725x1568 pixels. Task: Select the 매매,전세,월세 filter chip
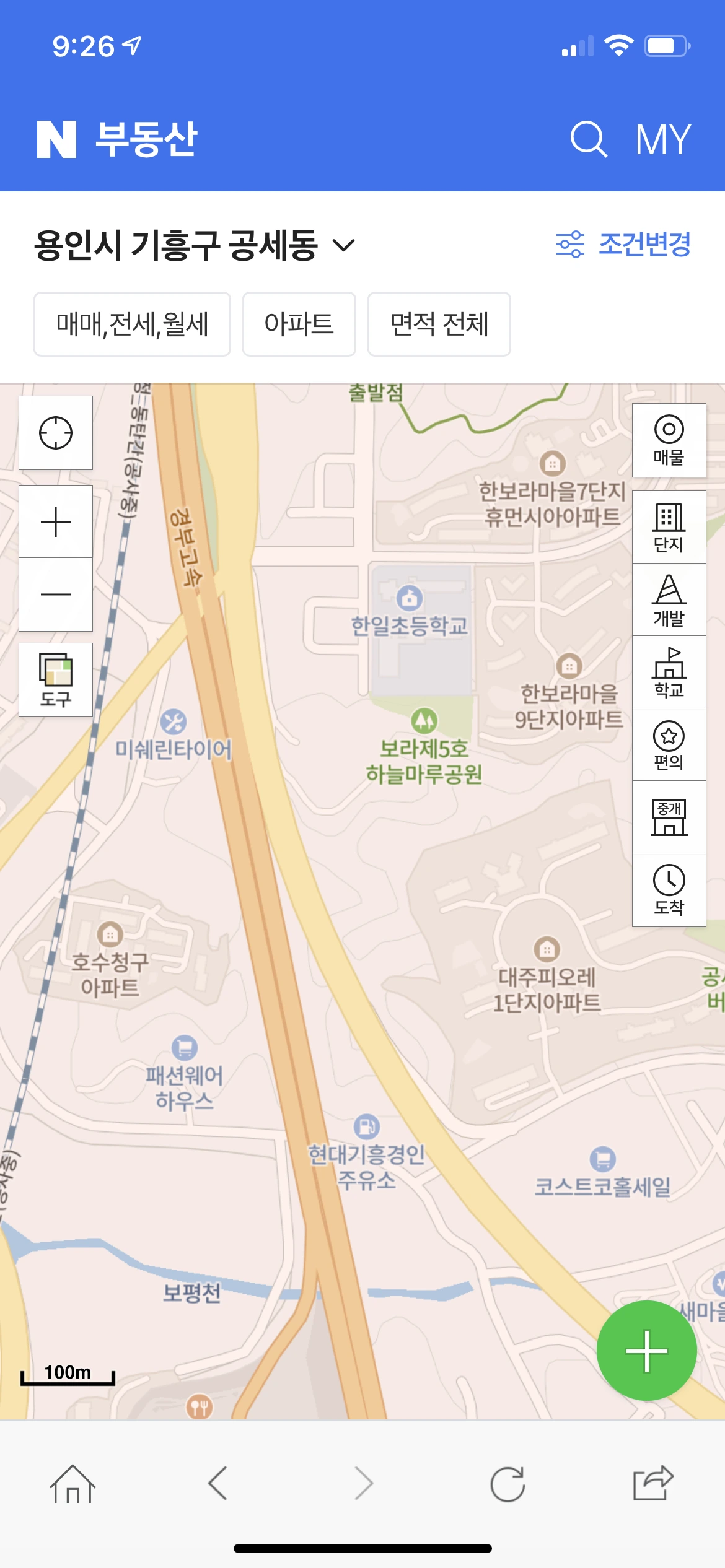(x=132, y=324)
